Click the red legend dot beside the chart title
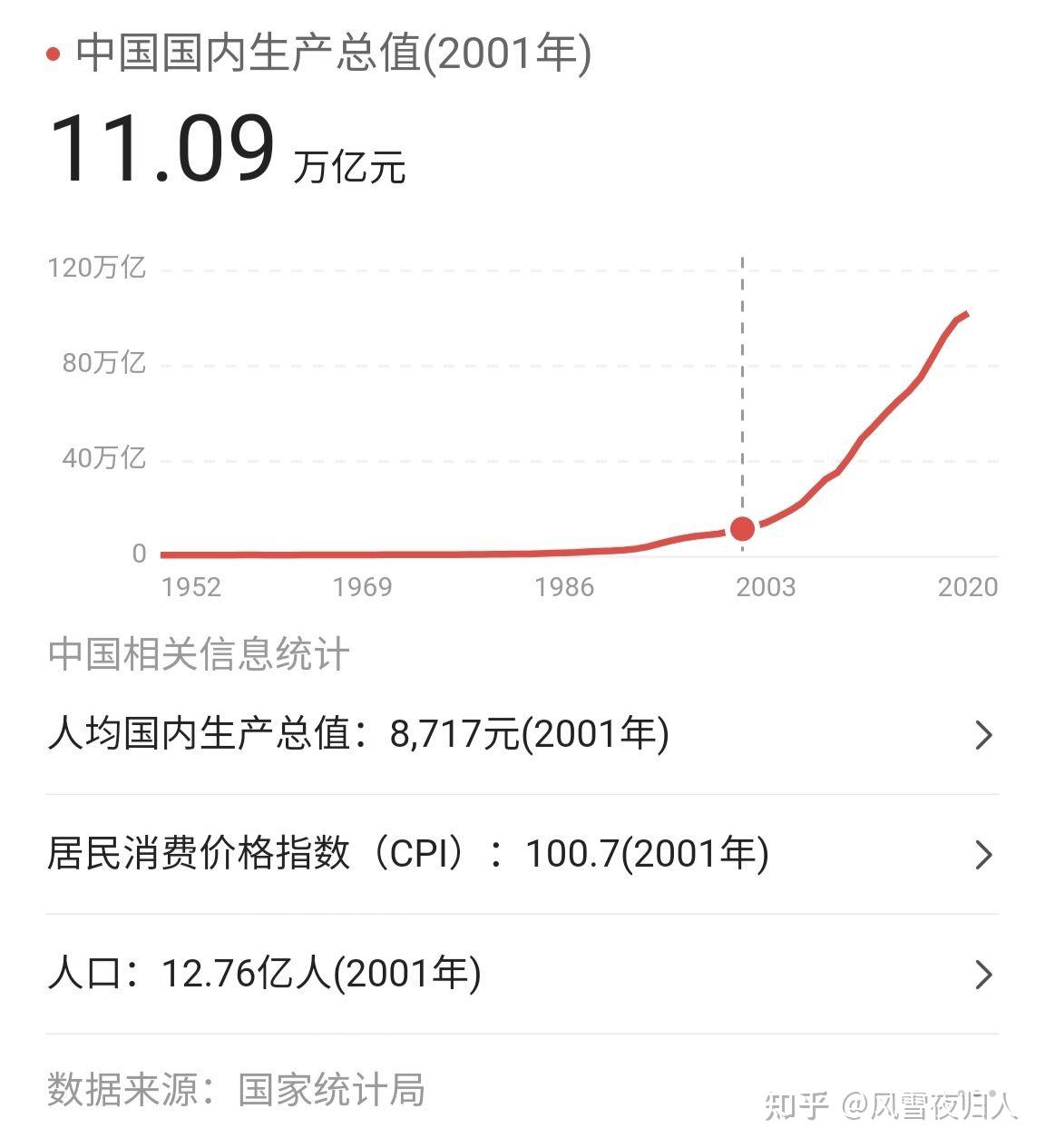 (54, 54)
